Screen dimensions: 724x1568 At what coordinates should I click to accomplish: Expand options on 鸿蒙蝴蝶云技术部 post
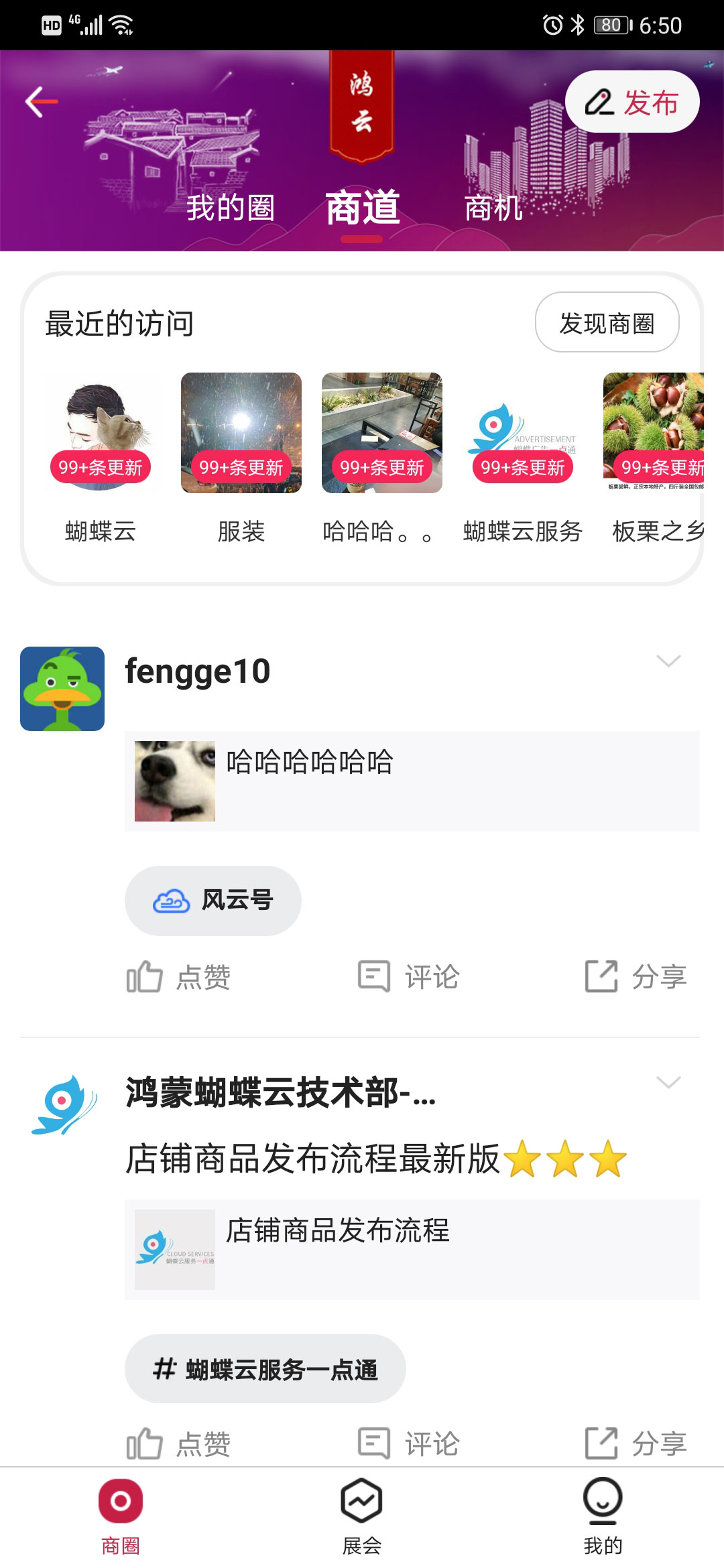point(668,1083)
